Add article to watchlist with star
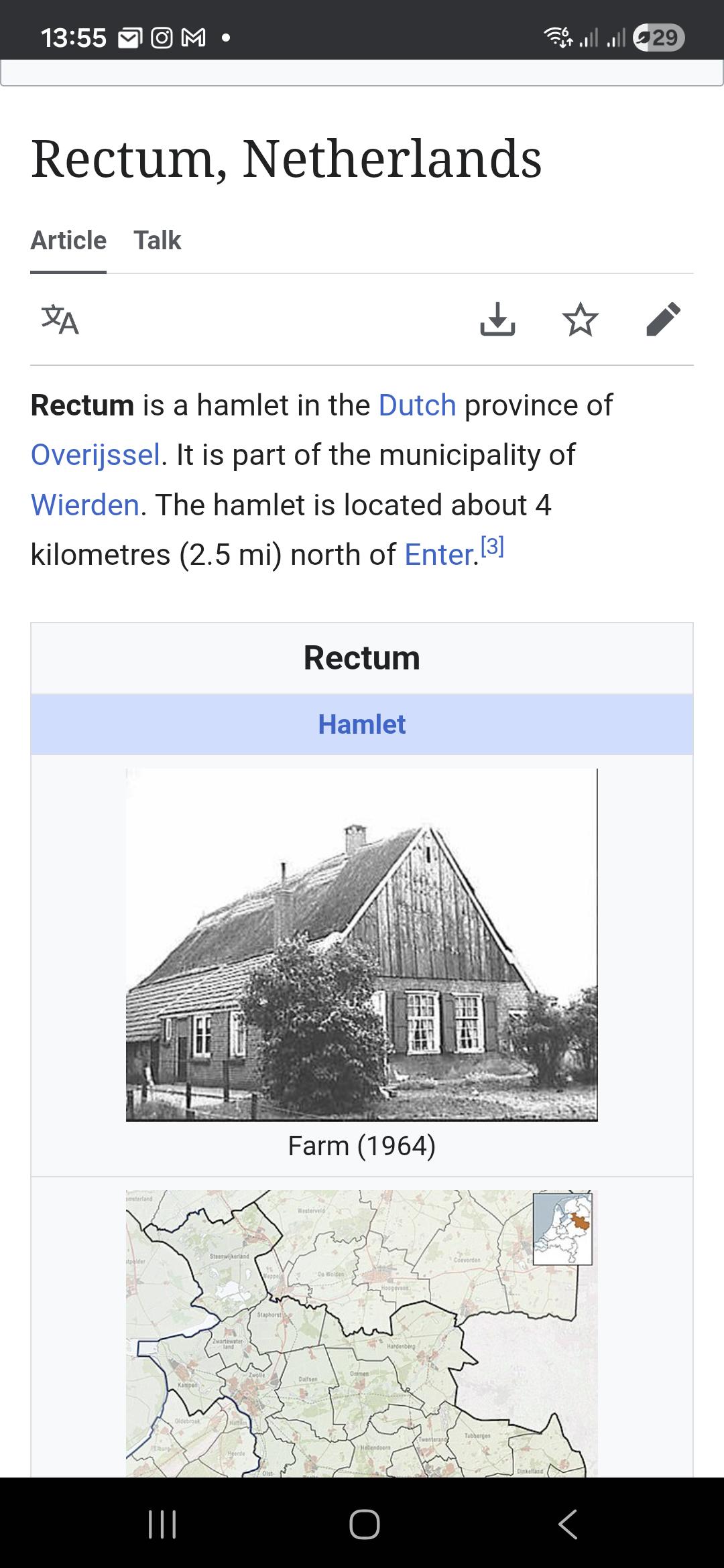 [x=580, y=319]
